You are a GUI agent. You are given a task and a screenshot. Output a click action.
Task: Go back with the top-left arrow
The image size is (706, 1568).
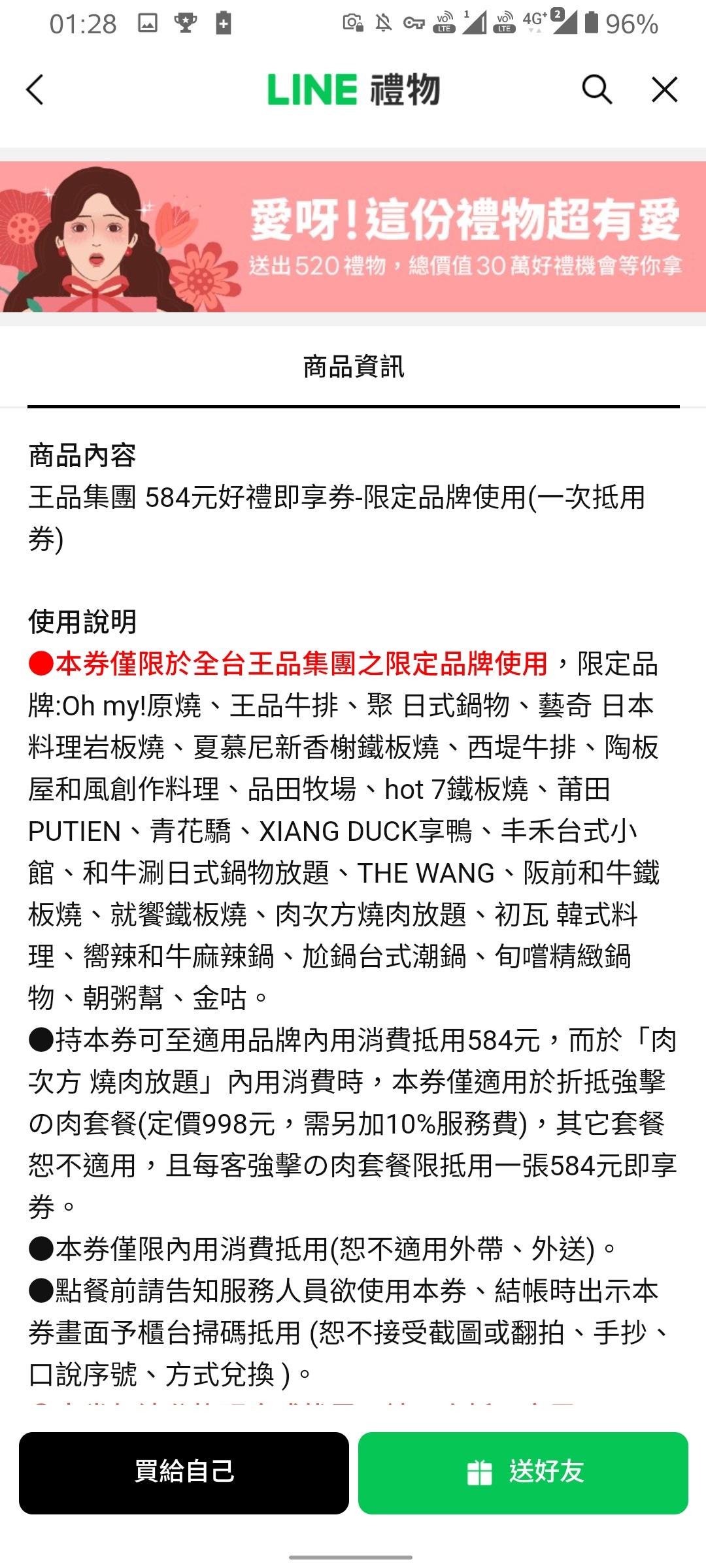coord(35,90)
